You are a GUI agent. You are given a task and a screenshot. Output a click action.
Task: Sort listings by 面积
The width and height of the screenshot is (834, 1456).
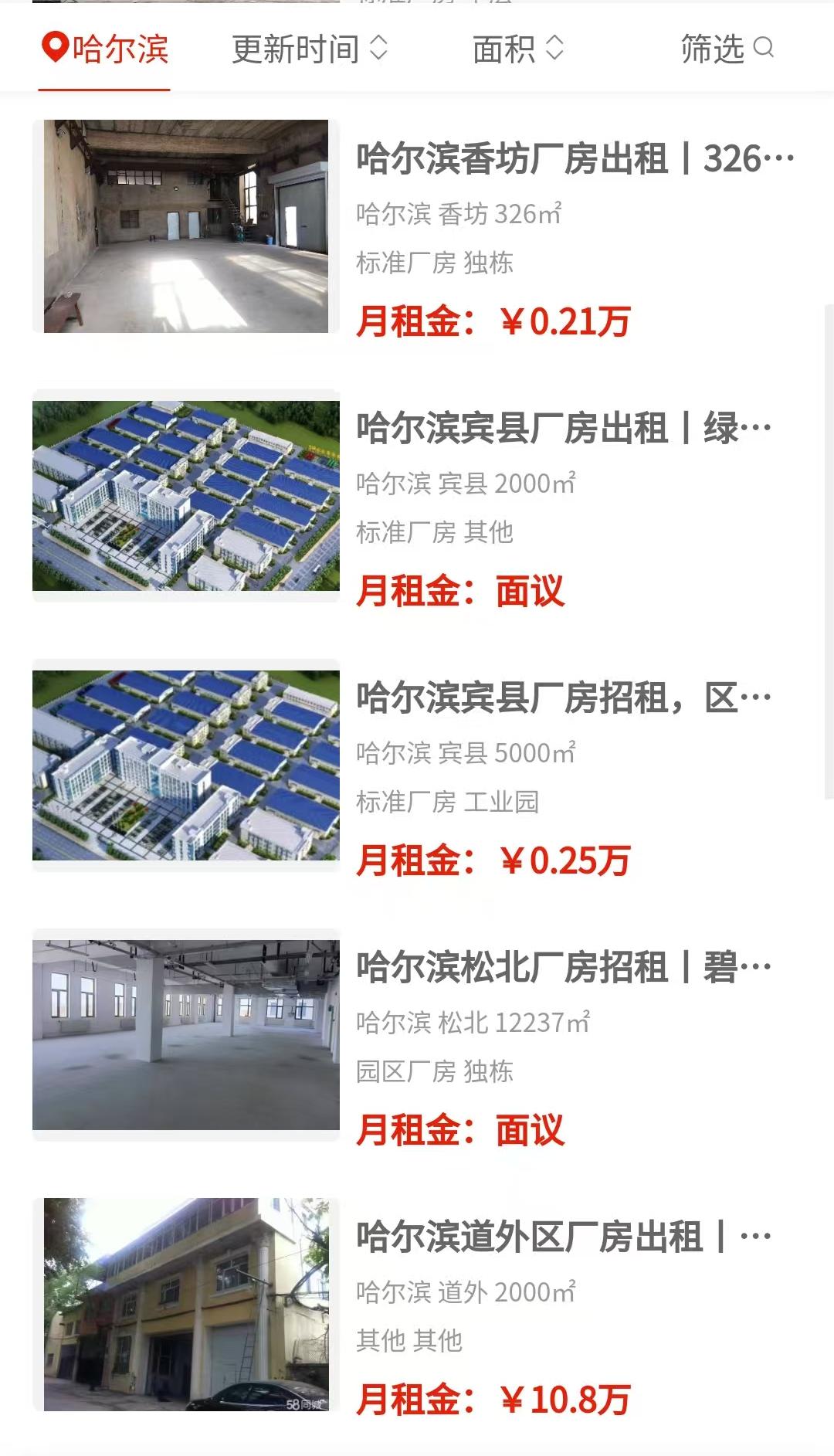[517, 49]
